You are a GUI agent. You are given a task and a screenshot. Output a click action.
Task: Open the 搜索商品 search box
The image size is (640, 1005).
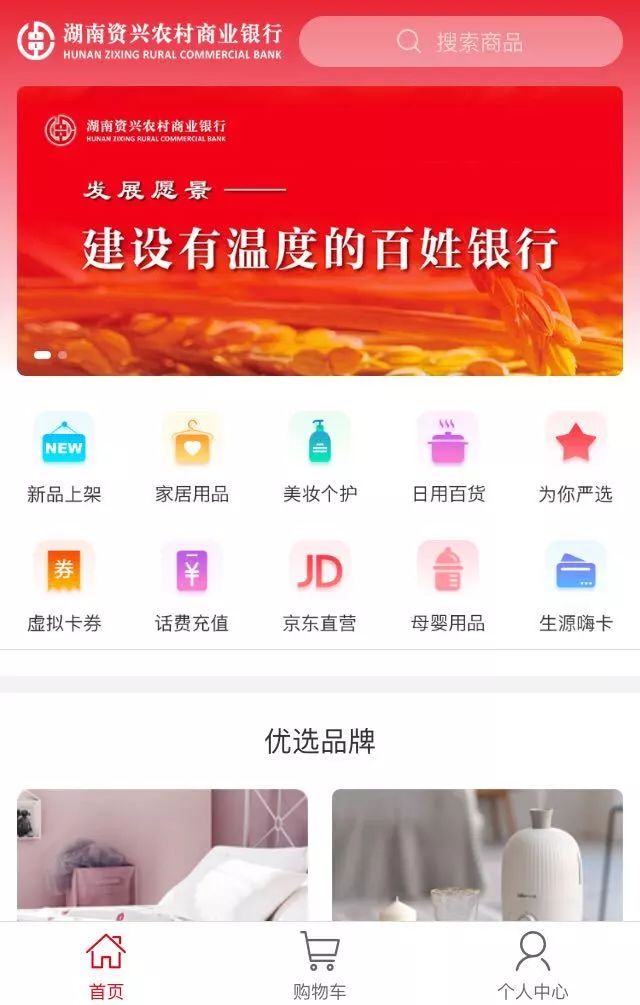click(x=461, y=42)
